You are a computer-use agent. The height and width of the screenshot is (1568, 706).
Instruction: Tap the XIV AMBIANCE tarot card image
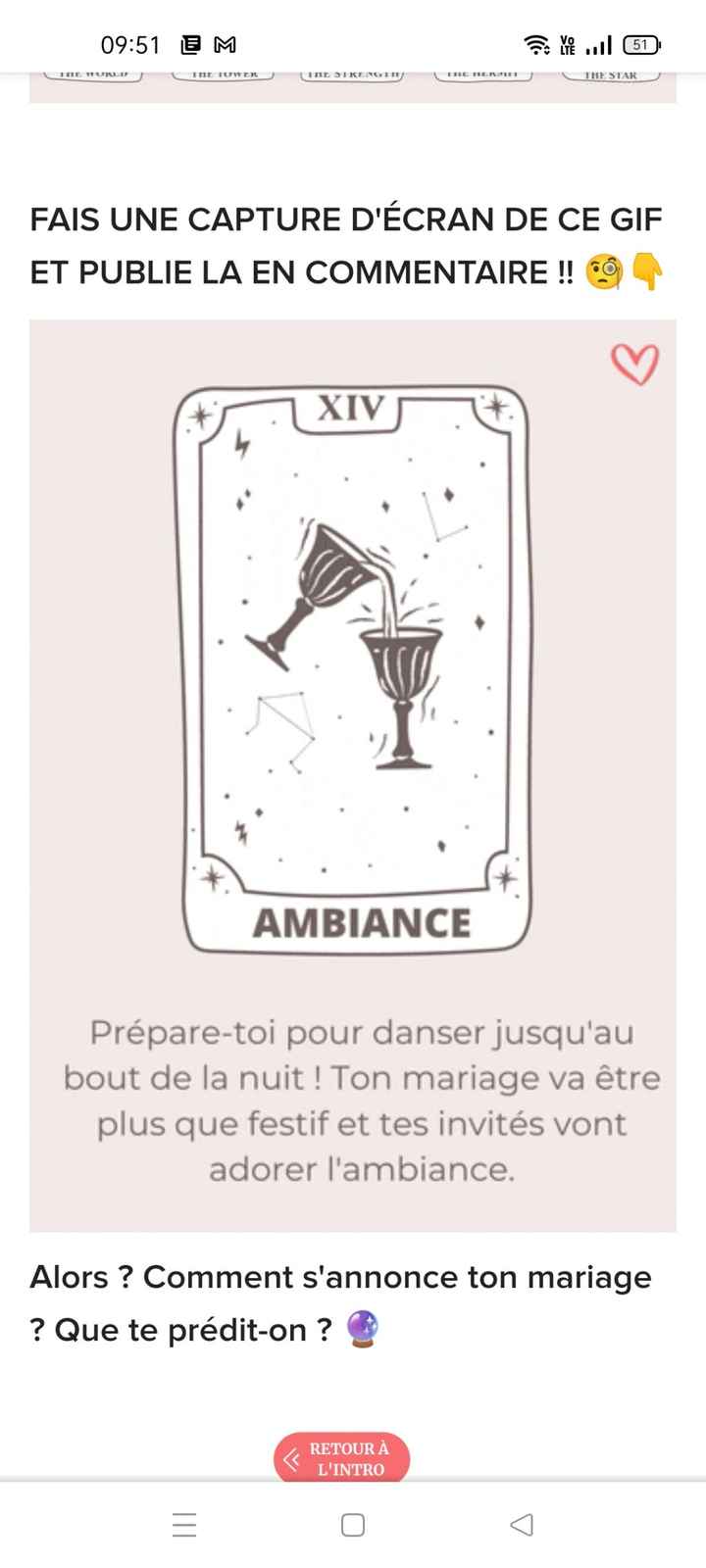coord(353,666)
